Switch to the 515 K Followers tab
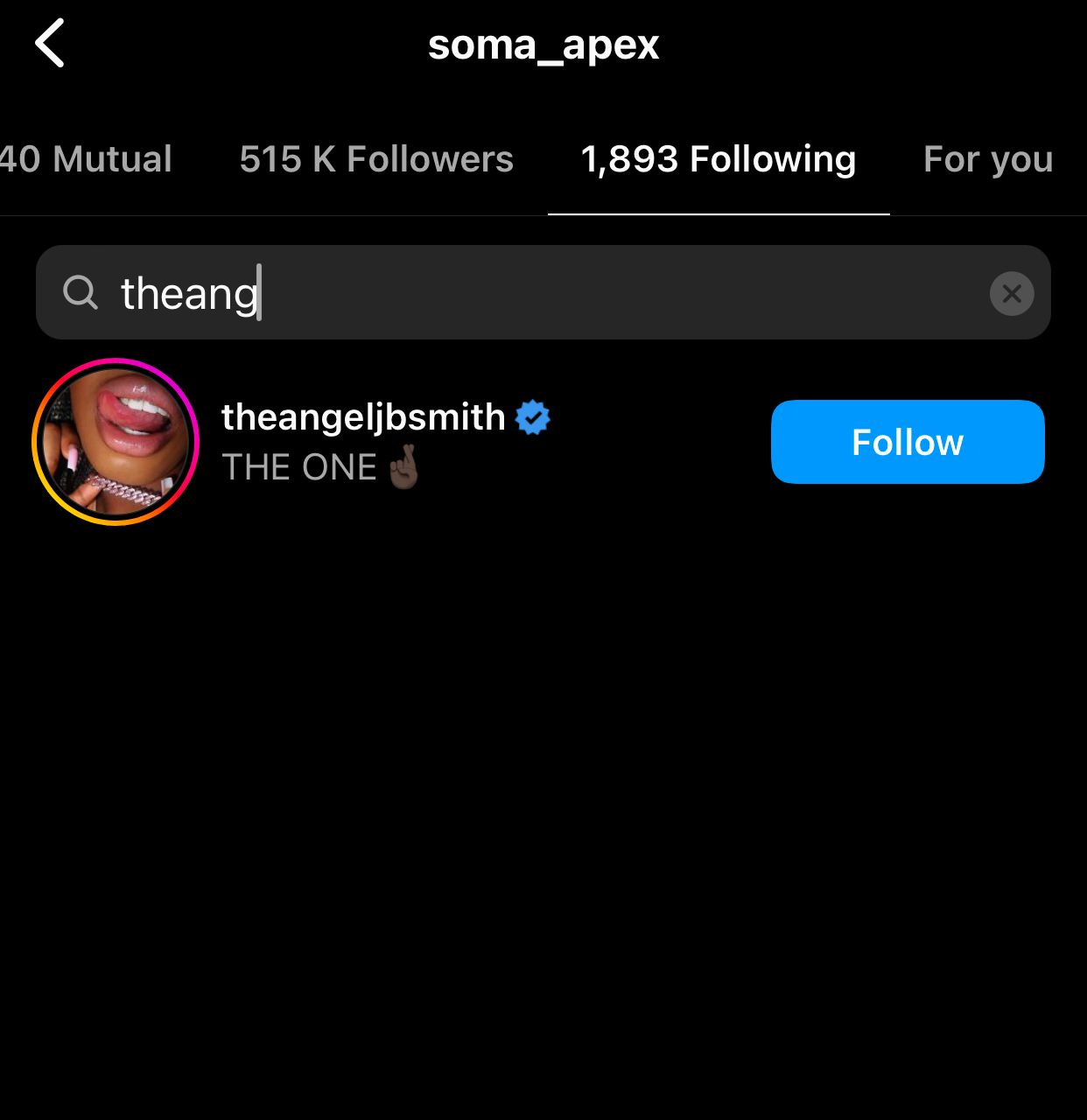The width and height of the screenshot is (1087, 1120). click(x=376, y=159)
